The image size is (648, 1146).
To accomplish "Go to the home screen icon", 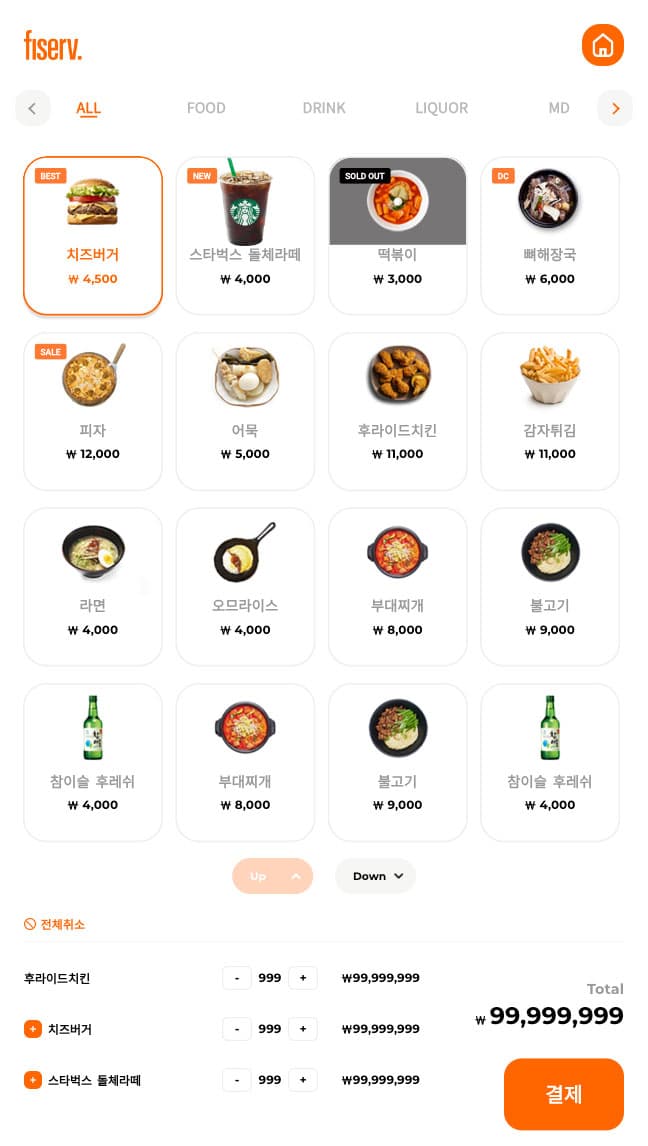I will [603, 45].
